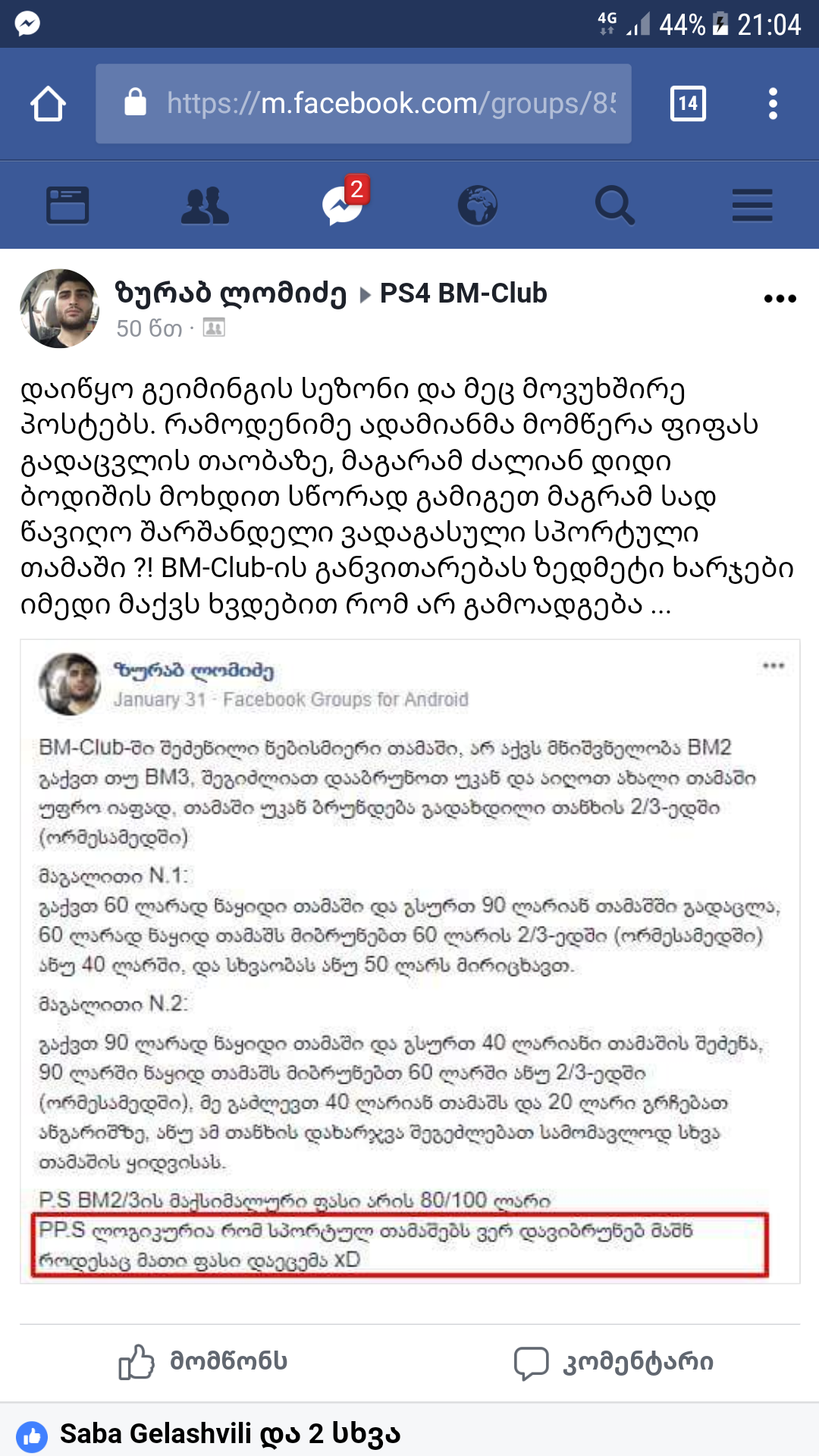View likes by Saba Gelashvili და 2 სხვა
This screenshot has height=1456, width=819.
point(230,1434)
